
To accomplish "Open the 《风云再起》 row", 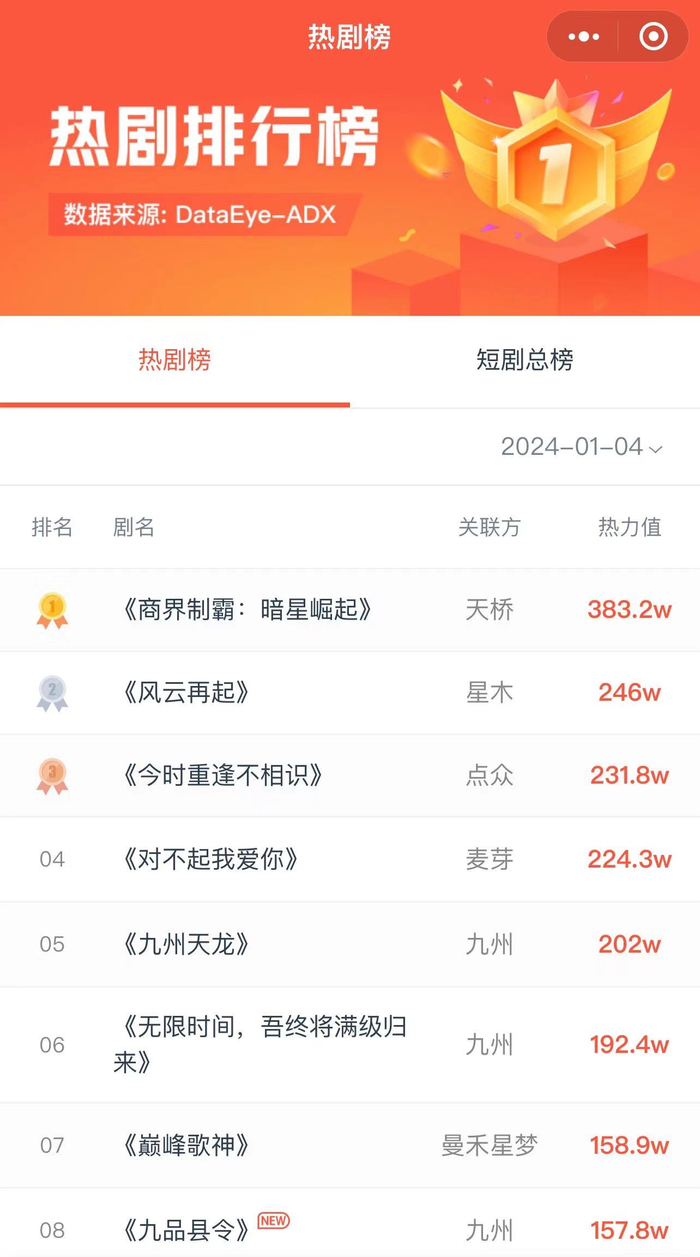I will 350,693.
